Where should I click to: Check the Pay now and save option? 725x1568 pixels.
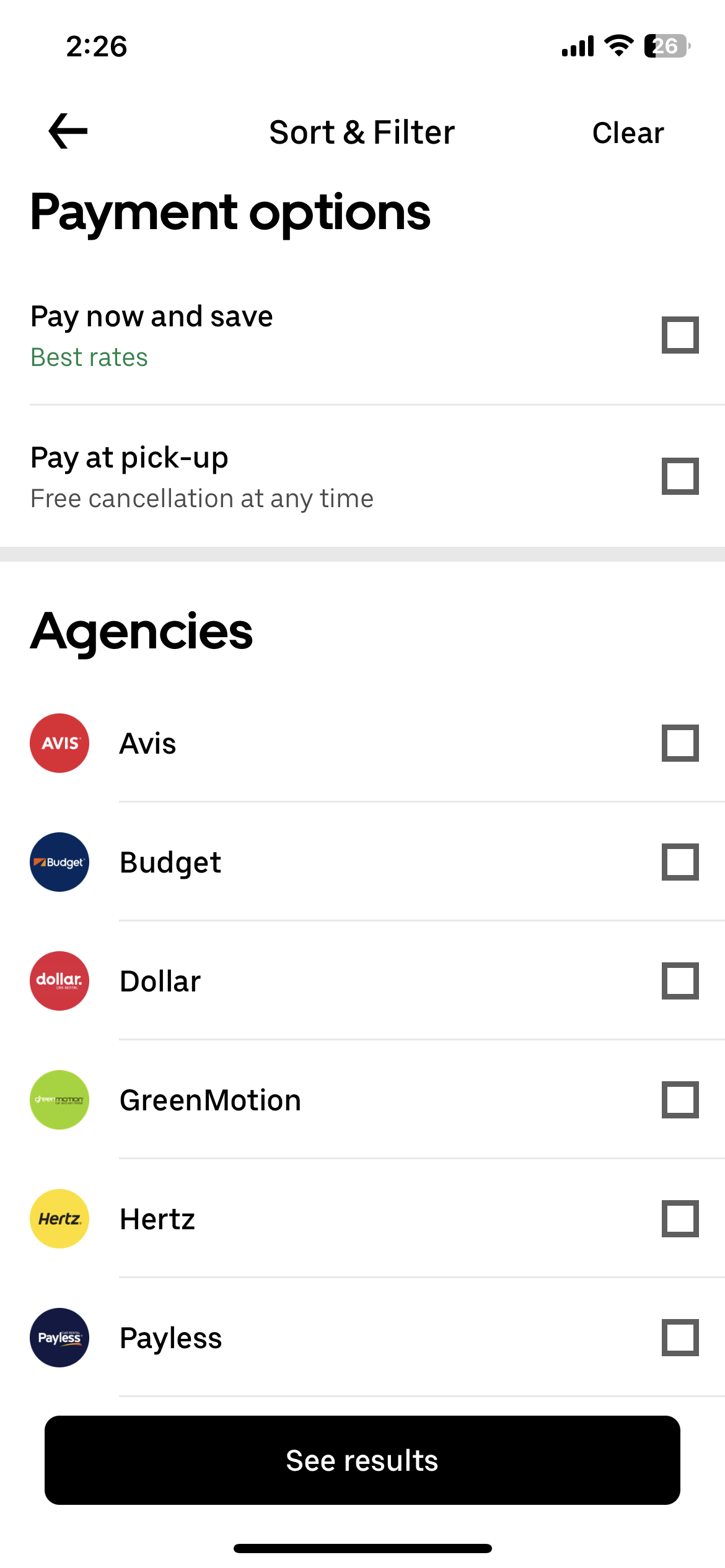coord(680,335)
